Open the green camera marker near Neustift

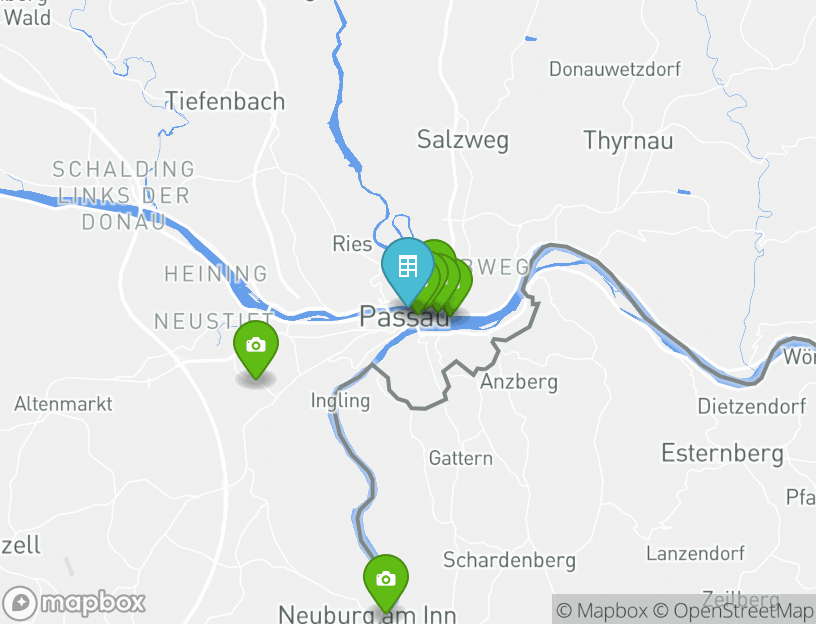tap(256, 346)
